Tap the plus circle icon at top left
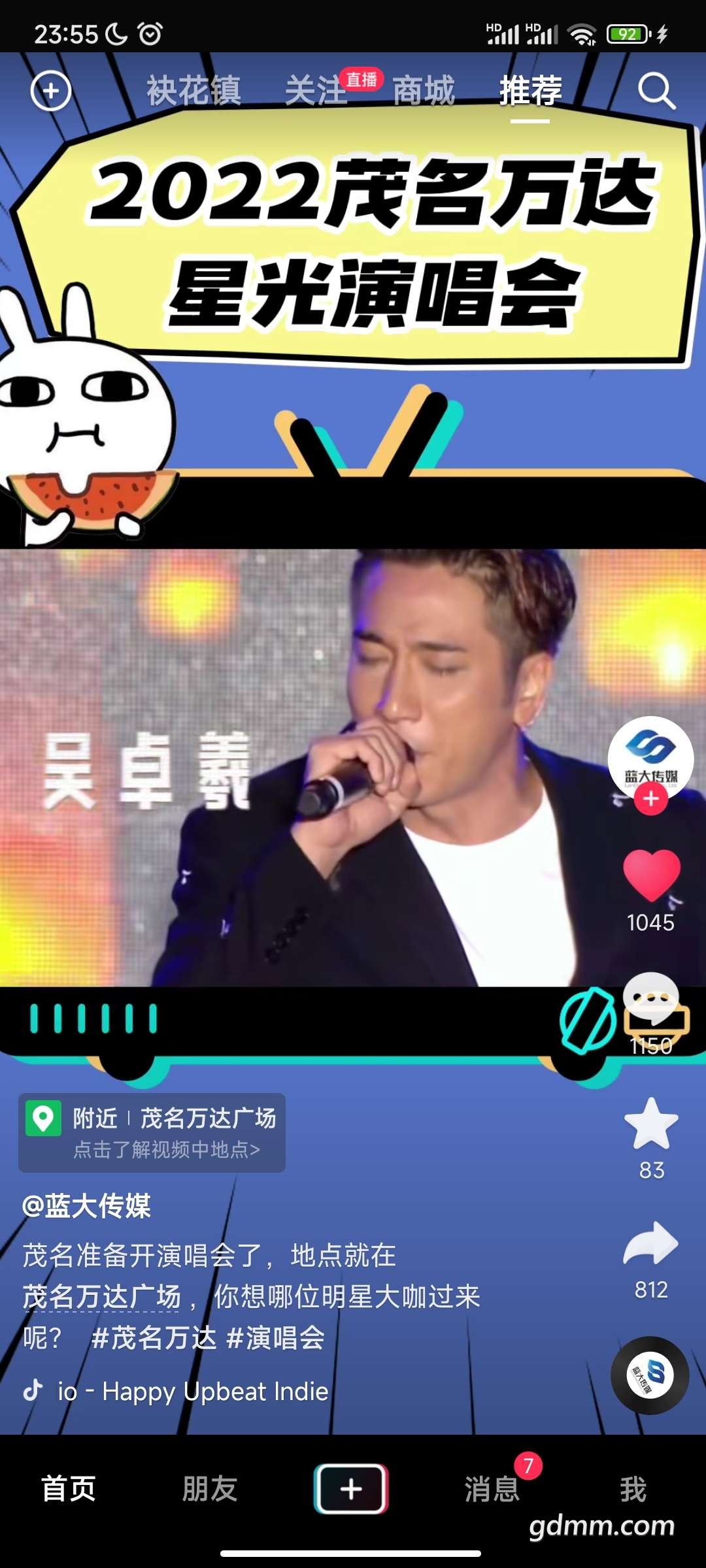The height and width of the screenshot is (1568, 706). pyautogui.click(x=51, y=91)
